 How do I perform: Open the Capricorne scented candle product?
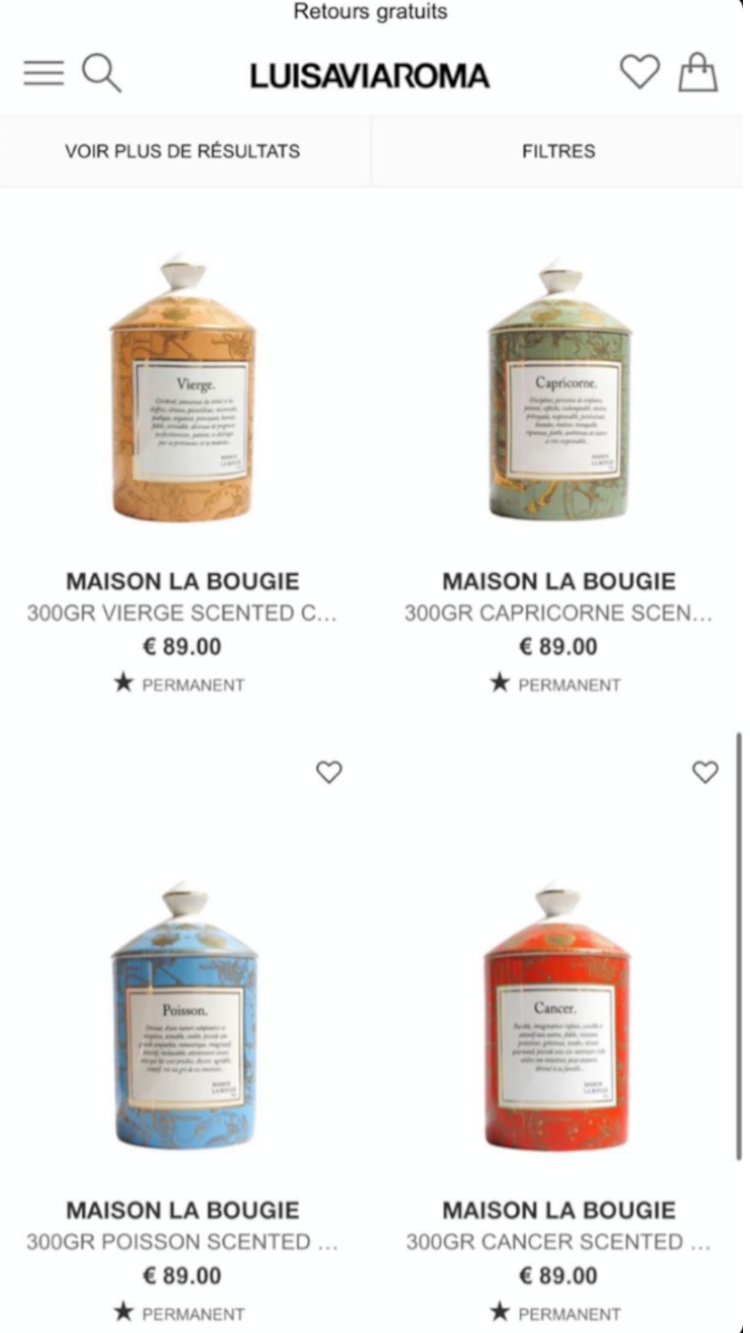click(x=559, y=390)
